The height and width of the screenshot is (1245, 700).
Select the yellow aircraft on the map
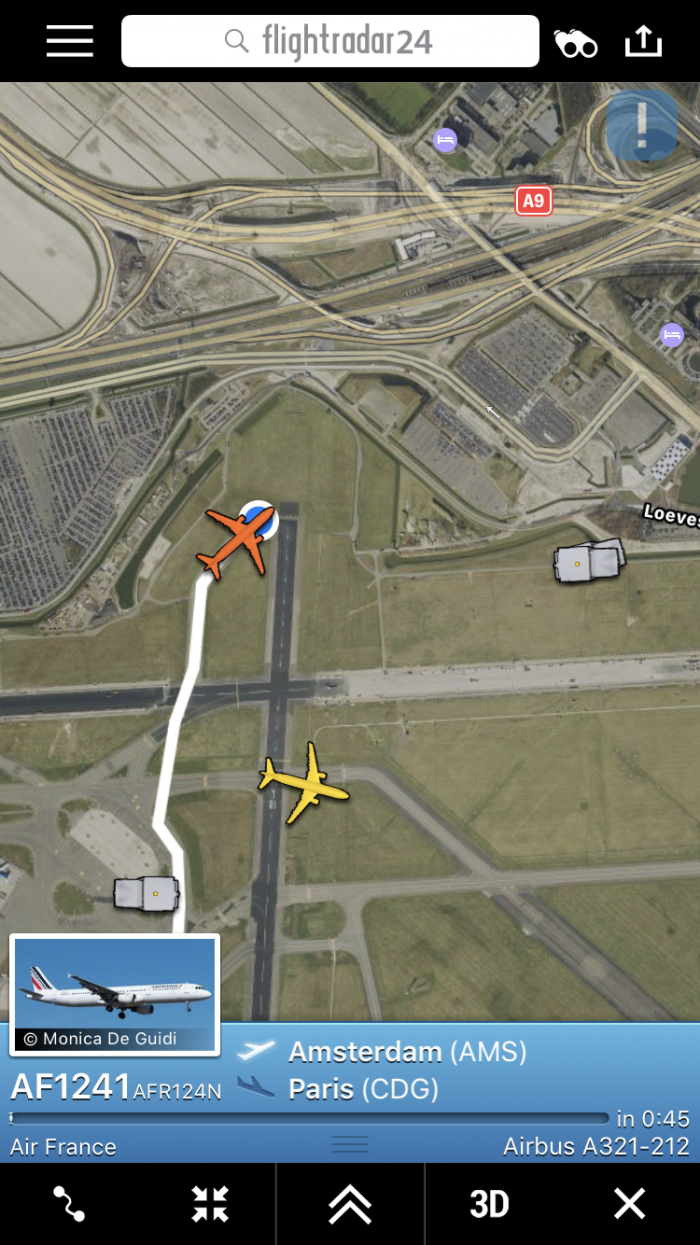point(304,783)
